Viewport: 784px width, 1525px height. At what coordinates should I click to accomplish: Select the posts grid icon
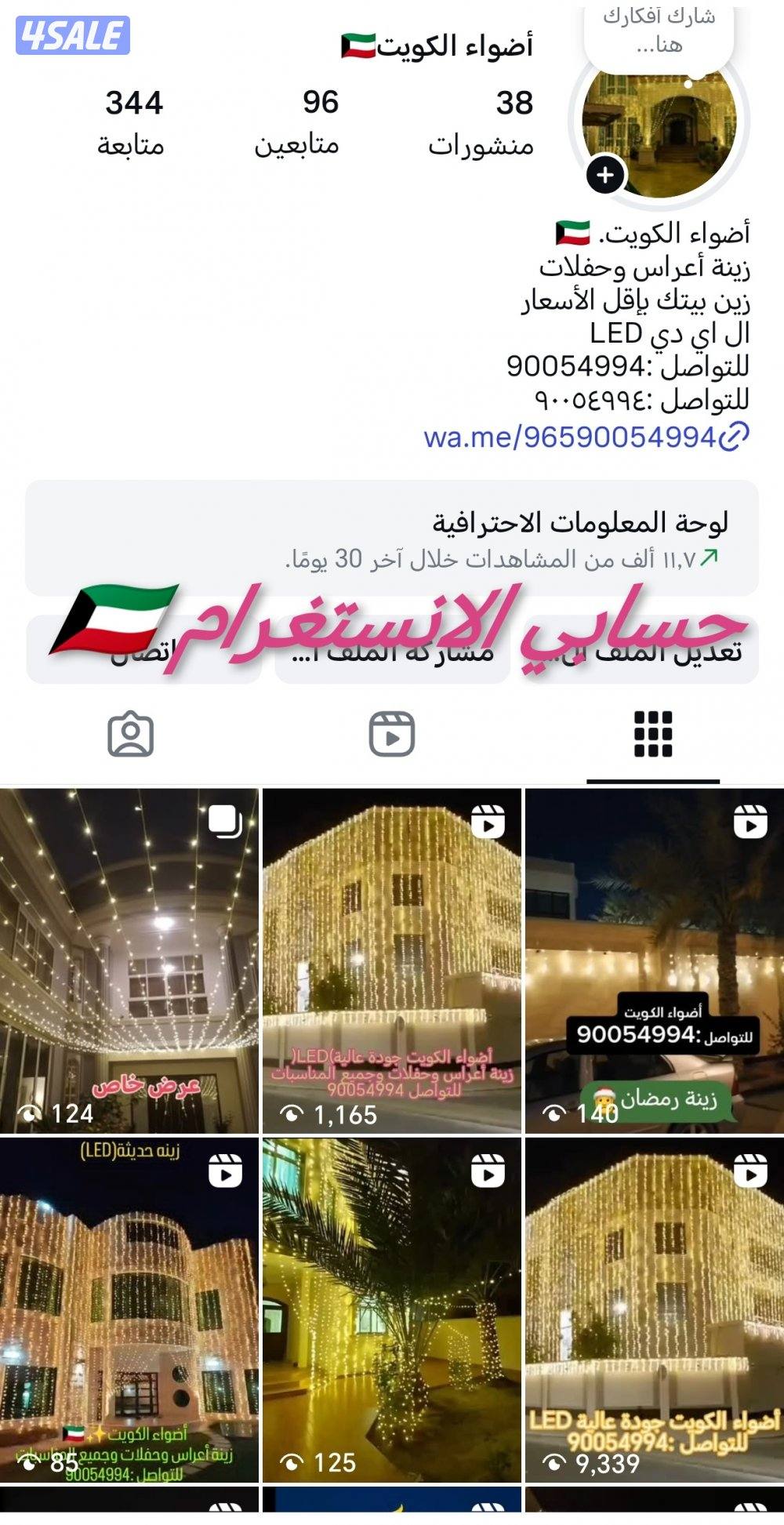click(x=653, y=735)
